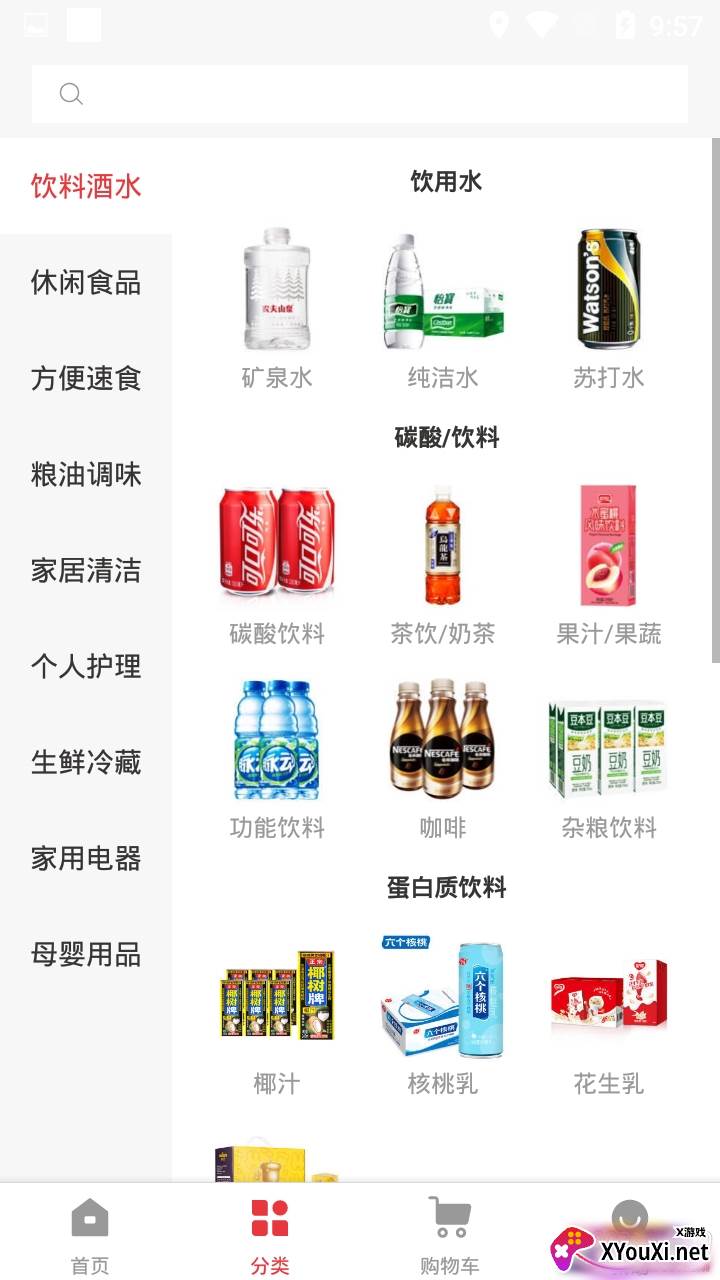Open the 矿泉水 product tile
Image resolution: width=720 pixels, height=1280 pixels.
[277, 305]
